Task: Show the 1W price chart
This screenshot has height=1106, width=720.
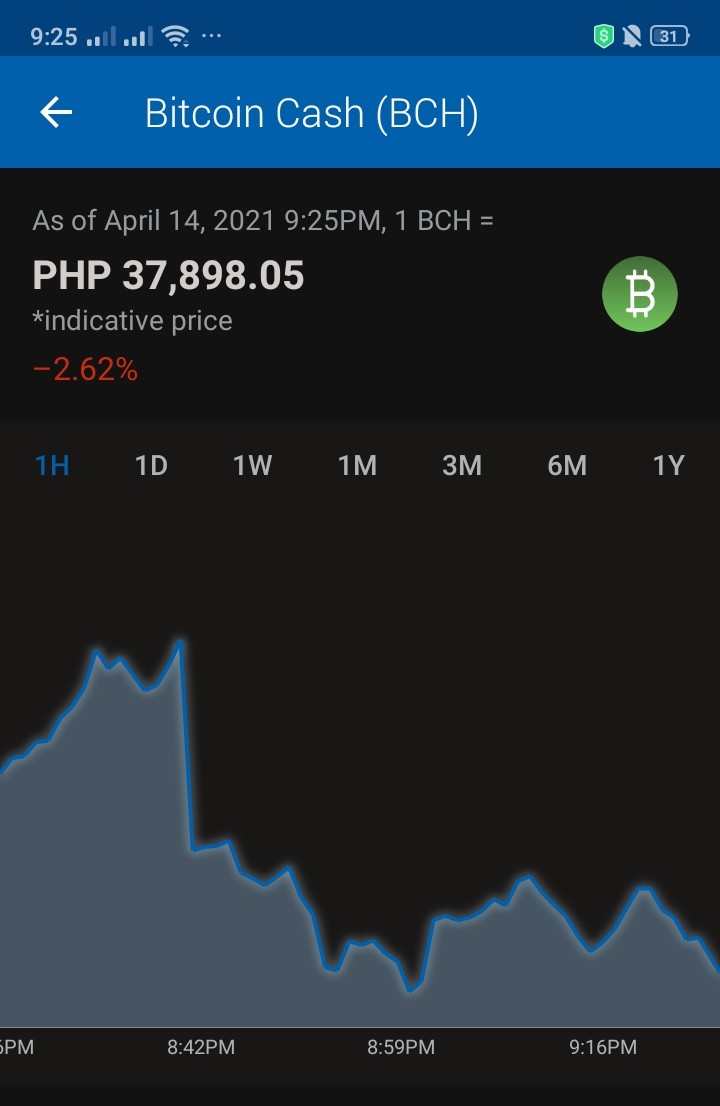Action: pos(252,466)
